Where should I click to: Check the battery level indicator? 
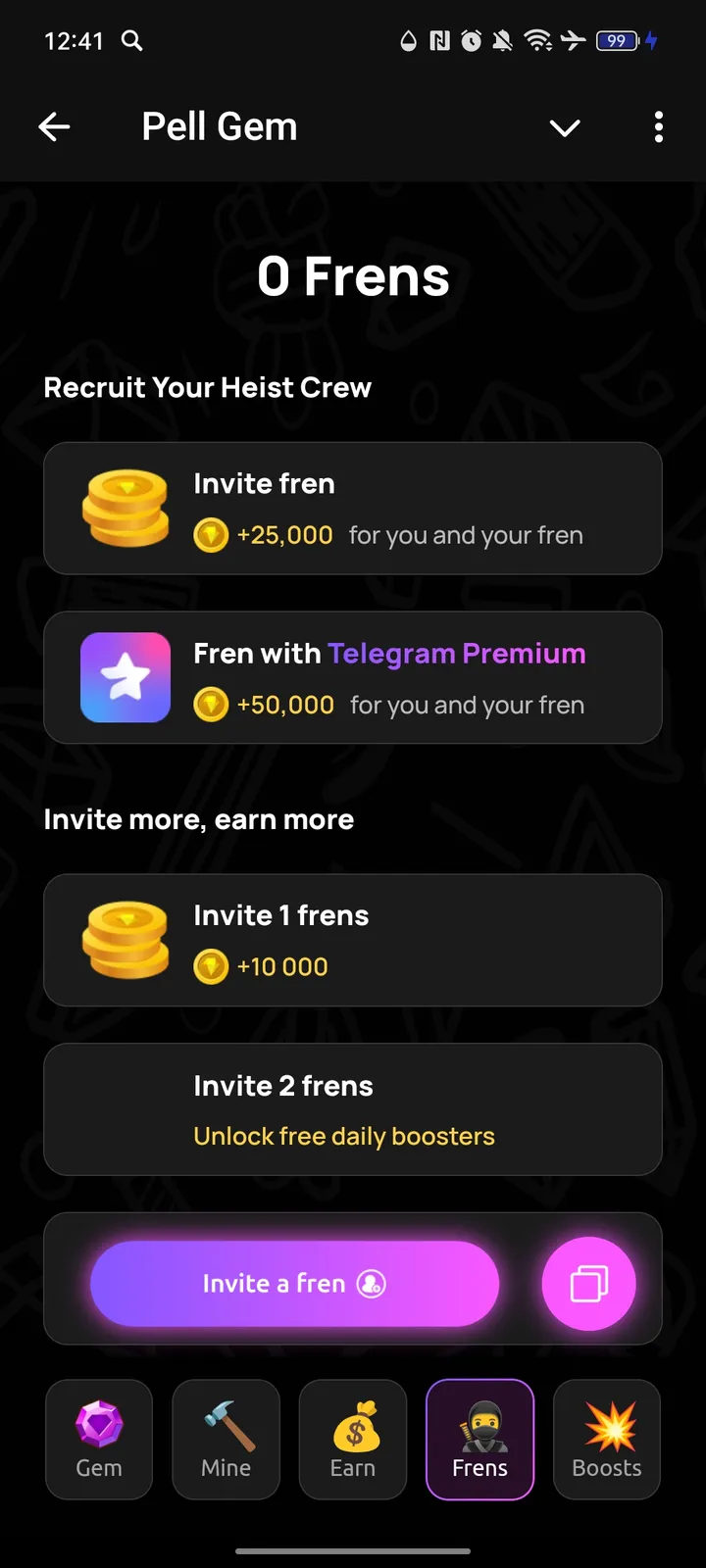point(616,41)
